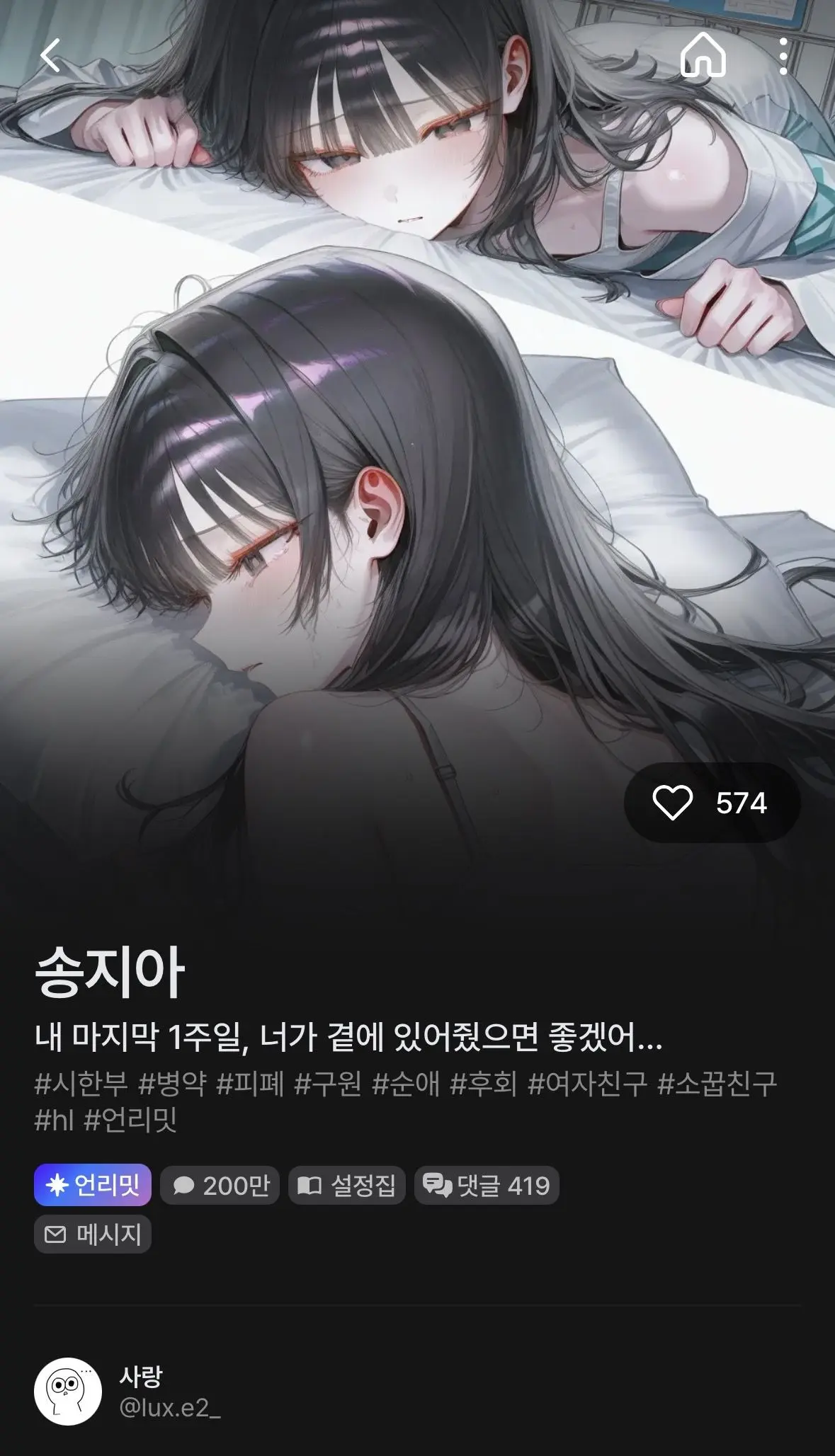This screenshot has width=835, height=1456.
Task: Tap the 언리밋 chip
Action: (93, 1184)
